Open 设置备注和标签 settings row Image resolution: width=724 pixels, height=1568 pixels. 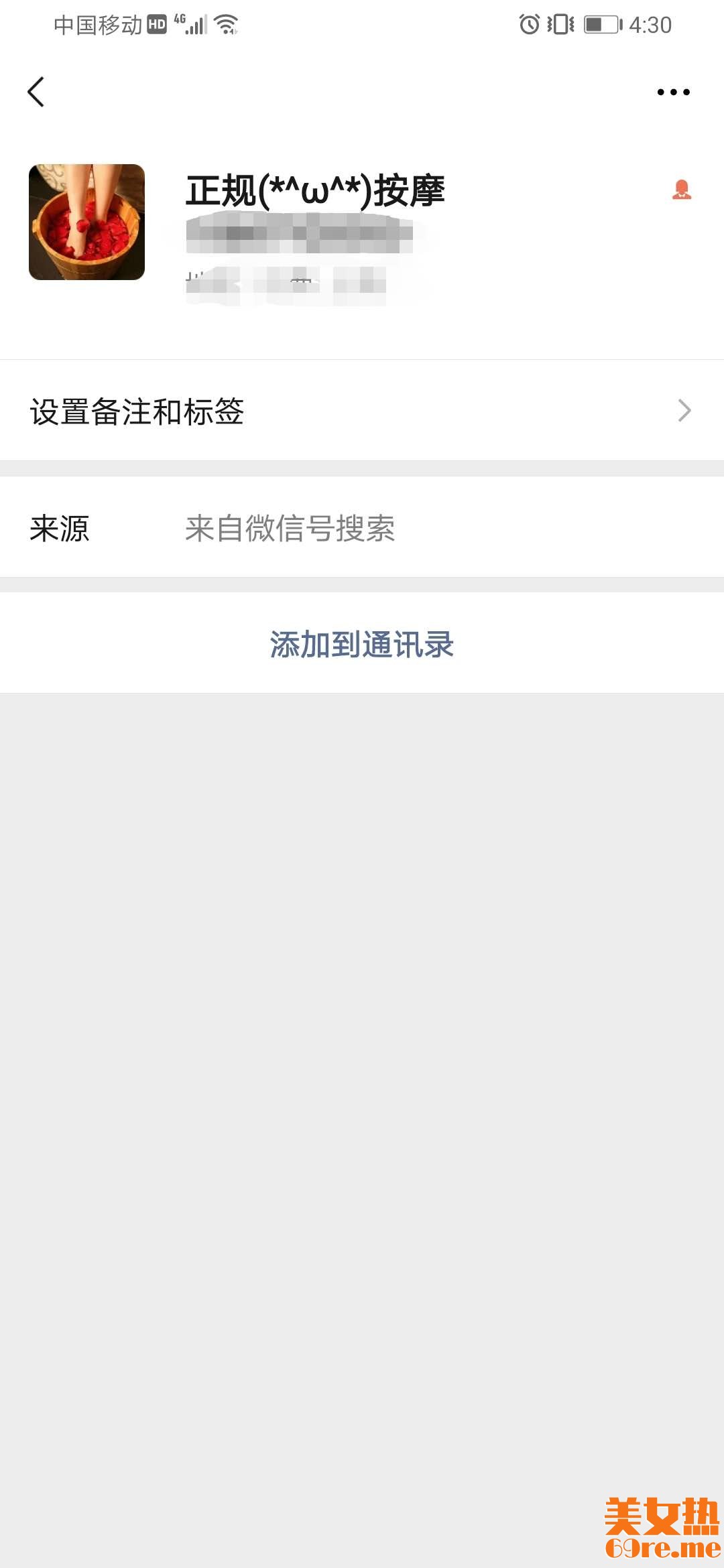(362, 411)
